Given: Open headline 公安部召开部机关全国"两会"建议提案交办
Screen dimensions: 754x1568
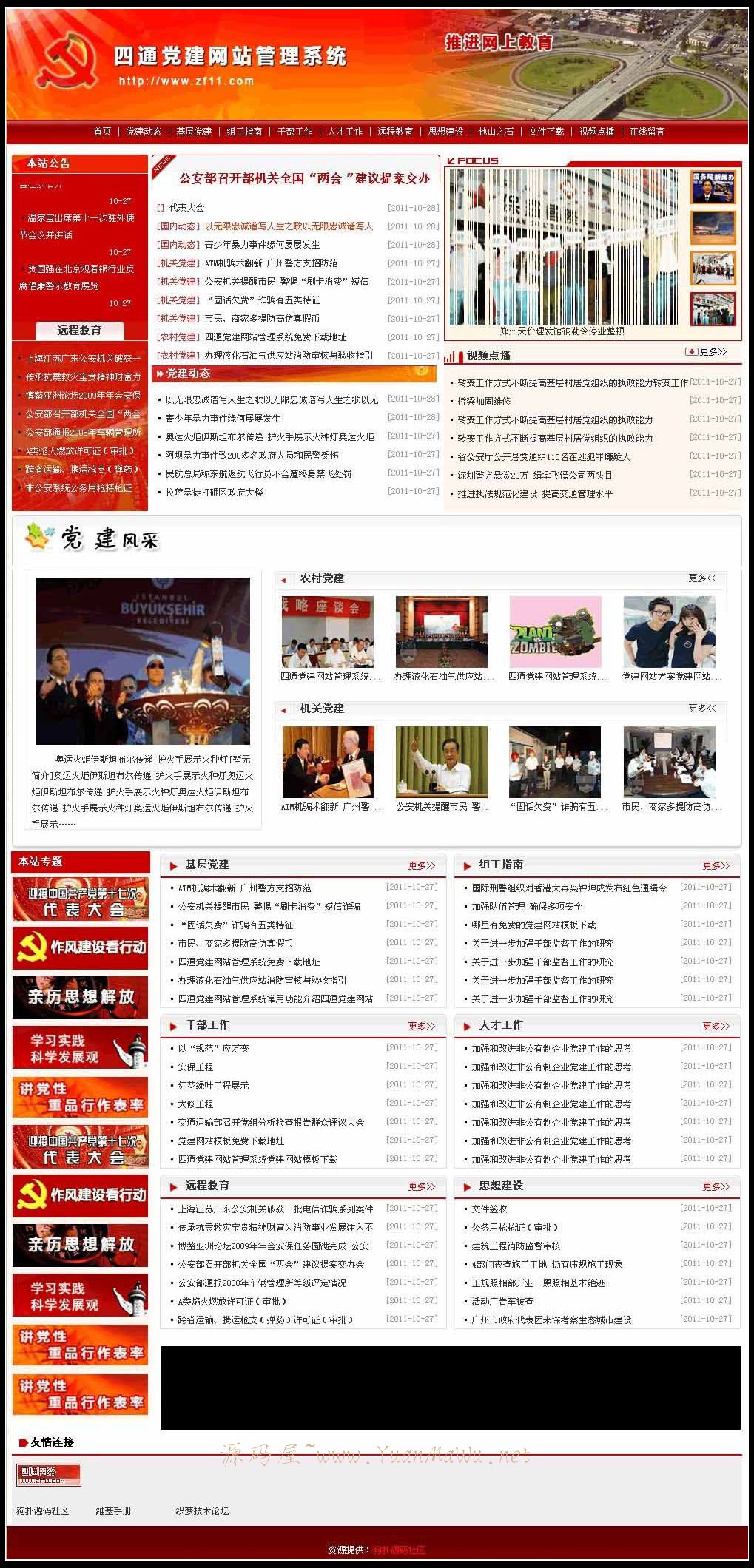Looking at the screenshot, I should point(304,178).
